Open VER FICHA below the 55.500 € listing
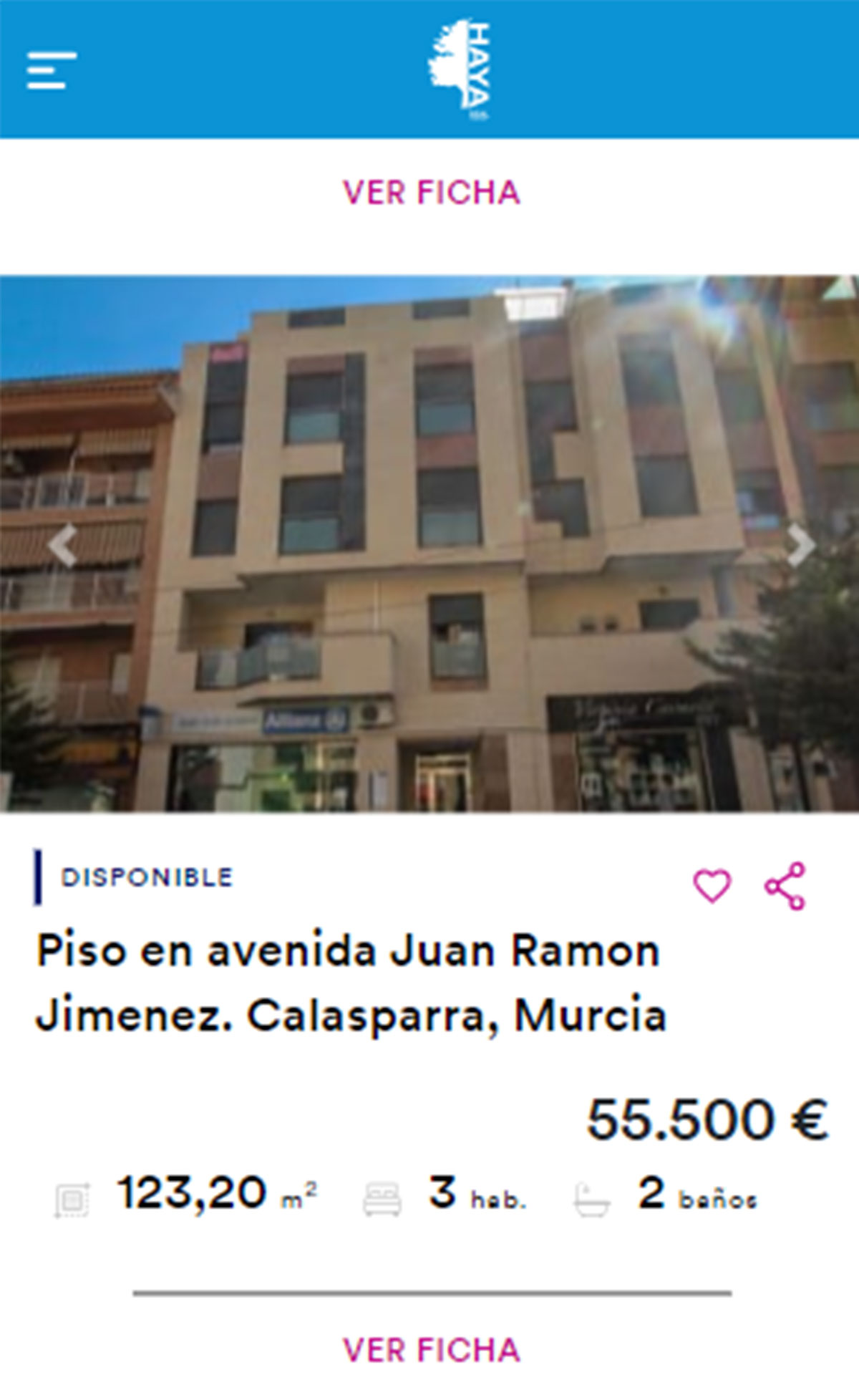 (431, 1350)
